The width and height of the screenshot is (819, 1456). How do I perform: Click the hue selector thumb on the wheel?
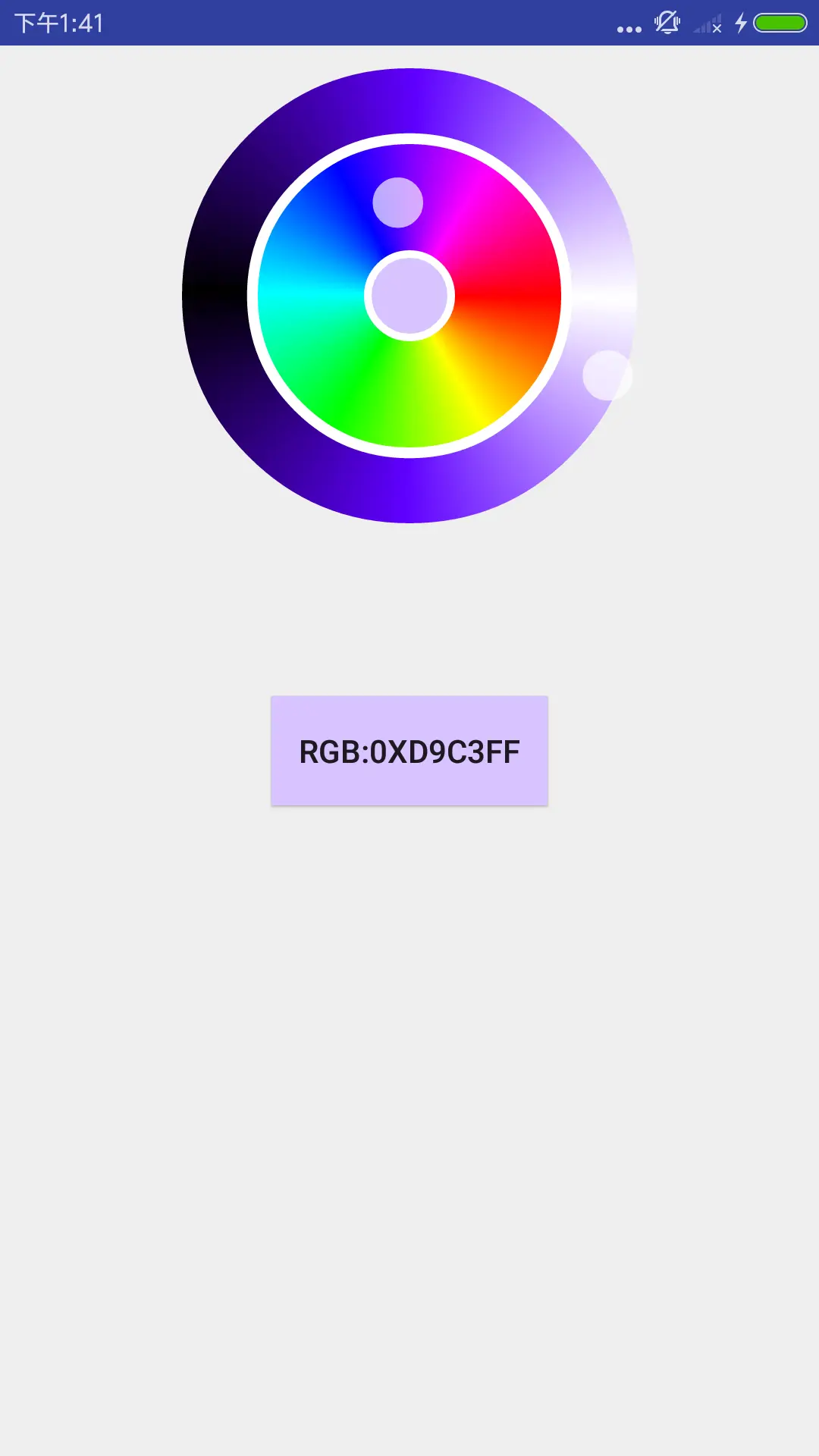coord(398,203)
